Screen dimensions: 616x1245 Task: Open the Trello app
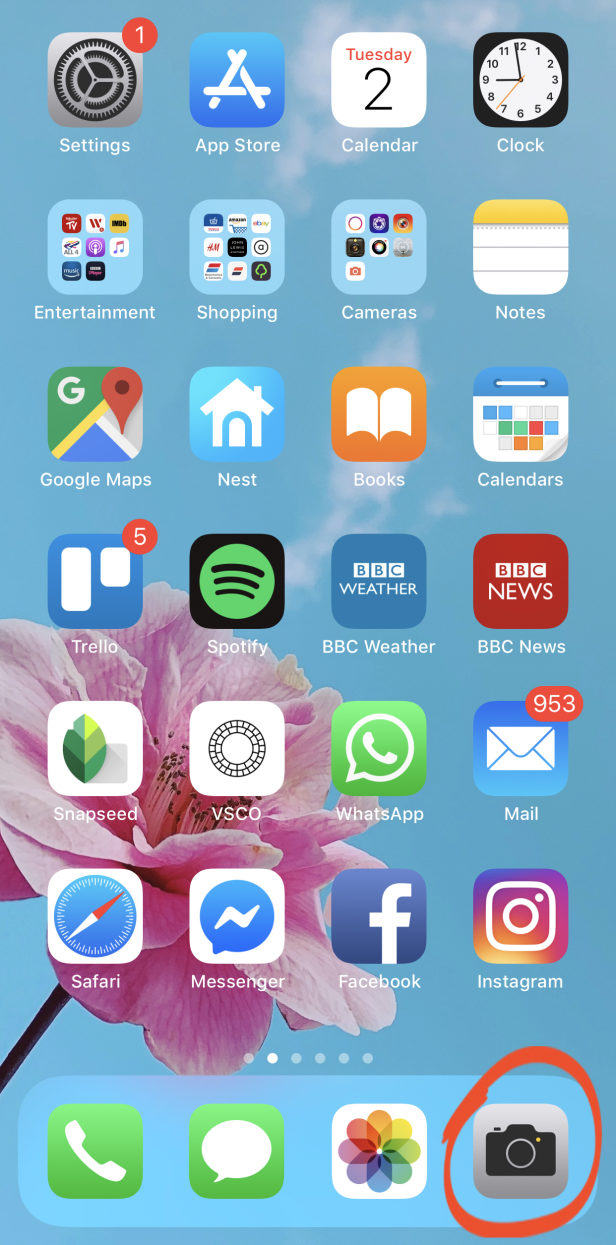(x=95, y=581)
